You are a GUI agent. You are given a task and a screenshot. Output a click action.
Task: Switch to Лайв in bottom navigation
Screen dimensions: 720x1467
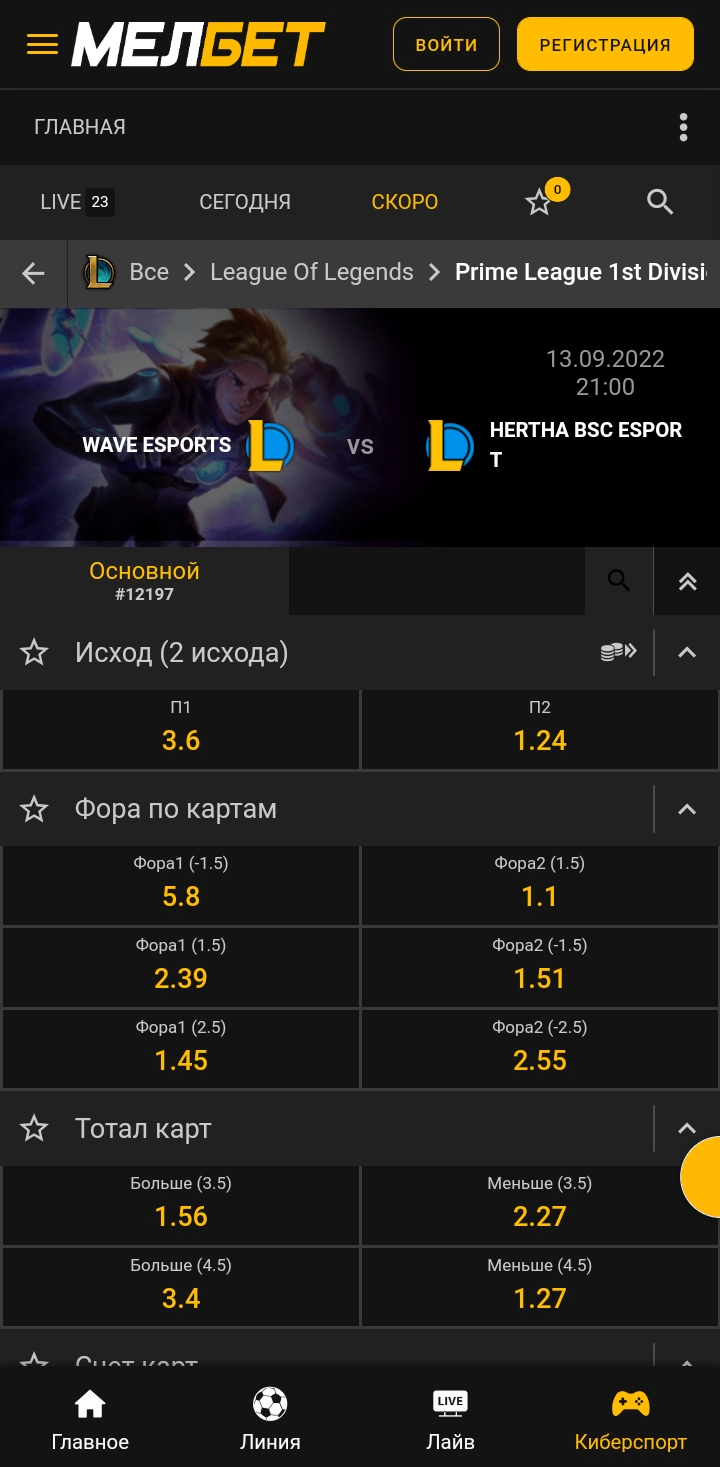pos(450,1419)
